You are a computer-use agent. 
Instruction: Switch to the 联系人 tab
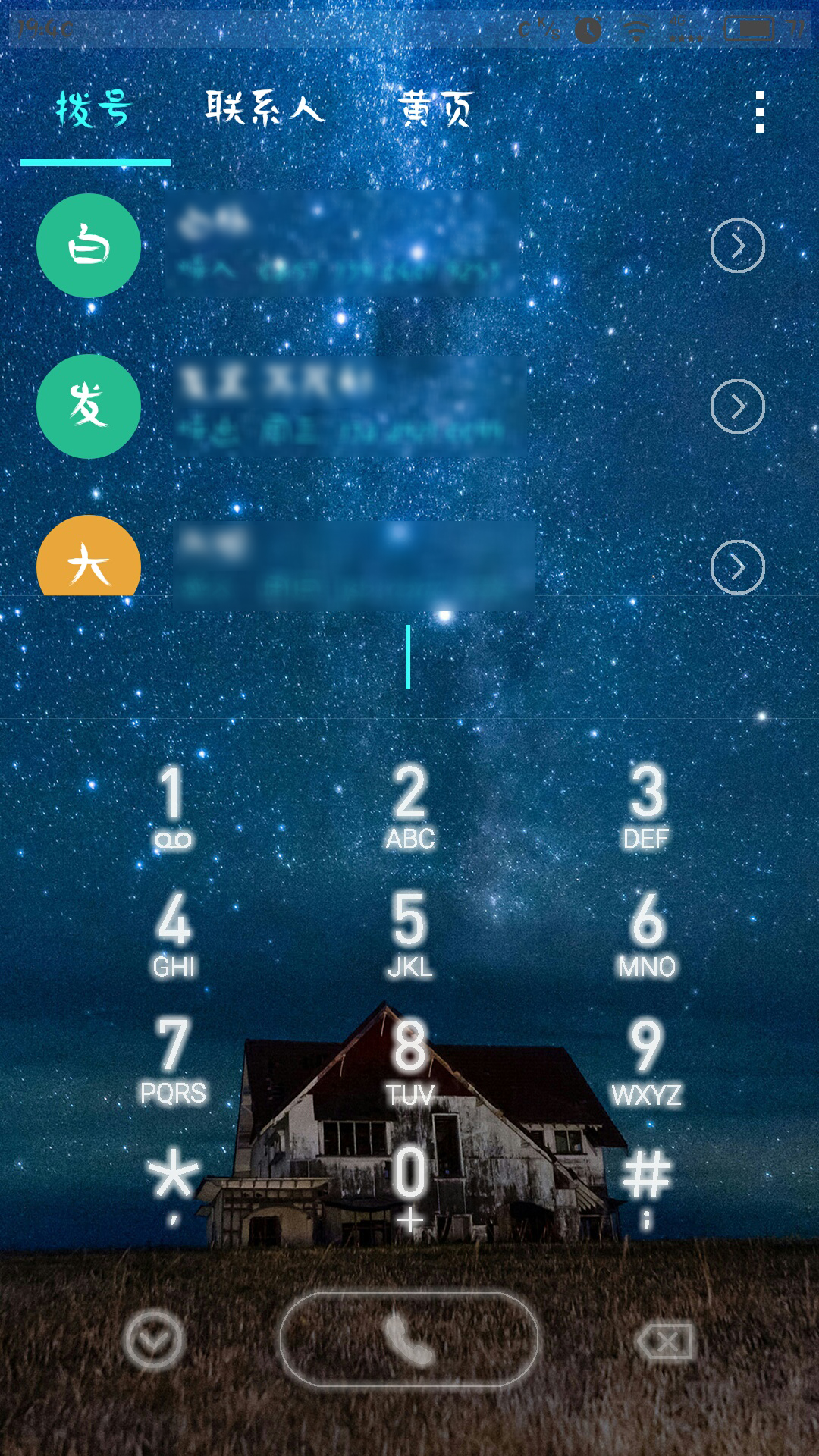[x=265, y=108]
